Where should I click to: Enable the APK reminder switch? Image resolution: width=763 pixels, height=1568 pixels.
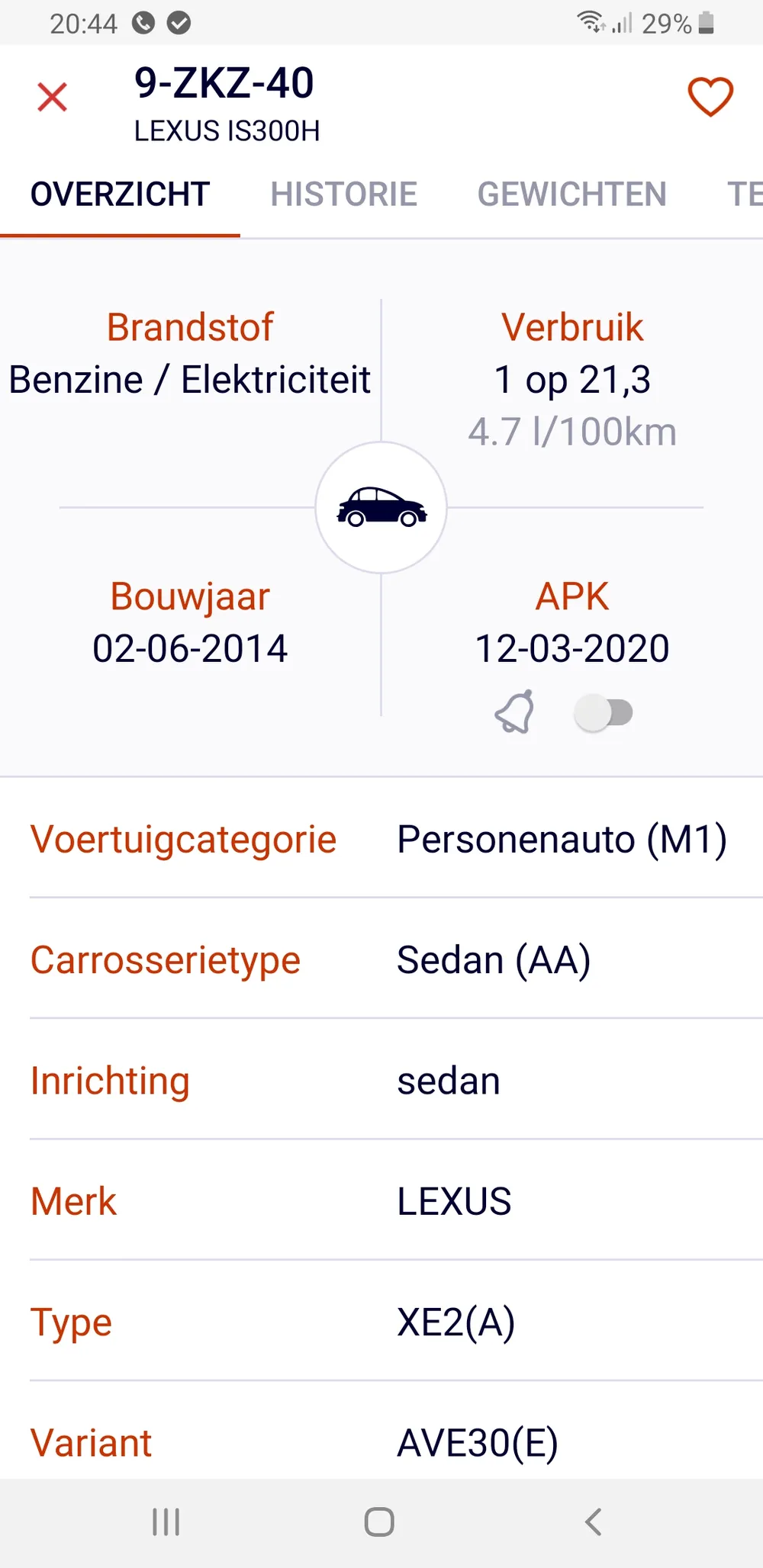tap(604, 714)
